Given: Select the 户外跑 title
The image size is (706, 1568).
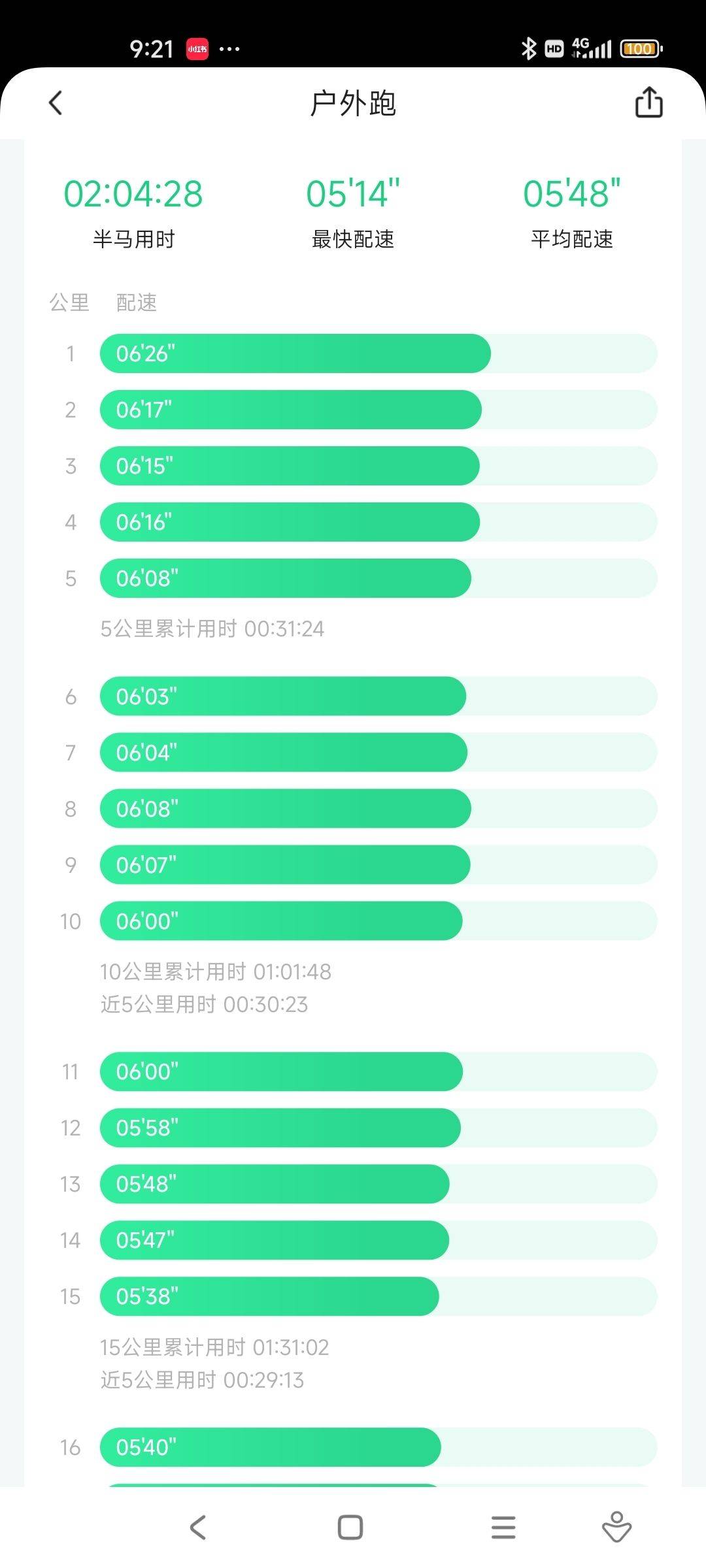Looking at the screenshot, I should pos(353,103).
